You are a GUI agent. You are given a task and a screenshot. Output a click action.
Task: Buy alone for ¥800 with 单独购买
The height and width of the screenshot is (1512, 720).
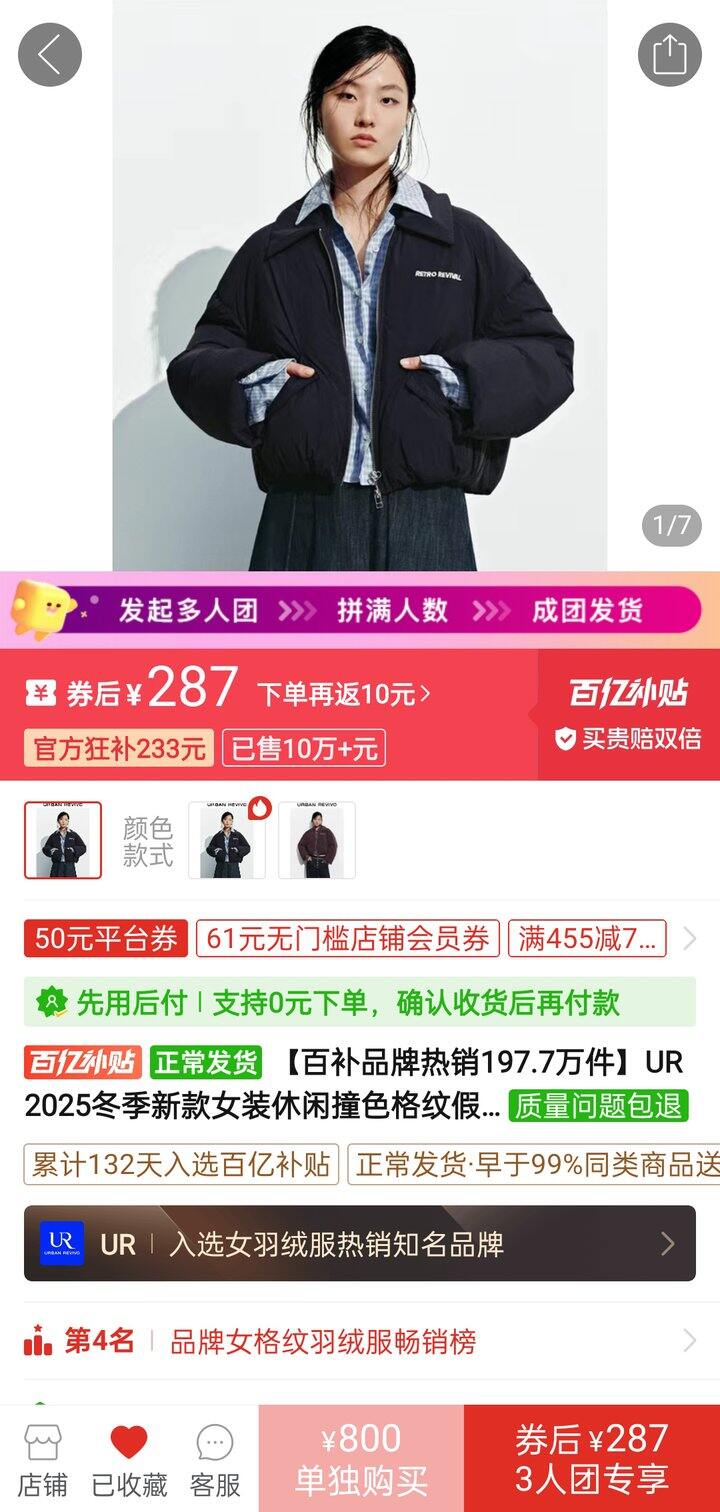[x=361, y=1458]
